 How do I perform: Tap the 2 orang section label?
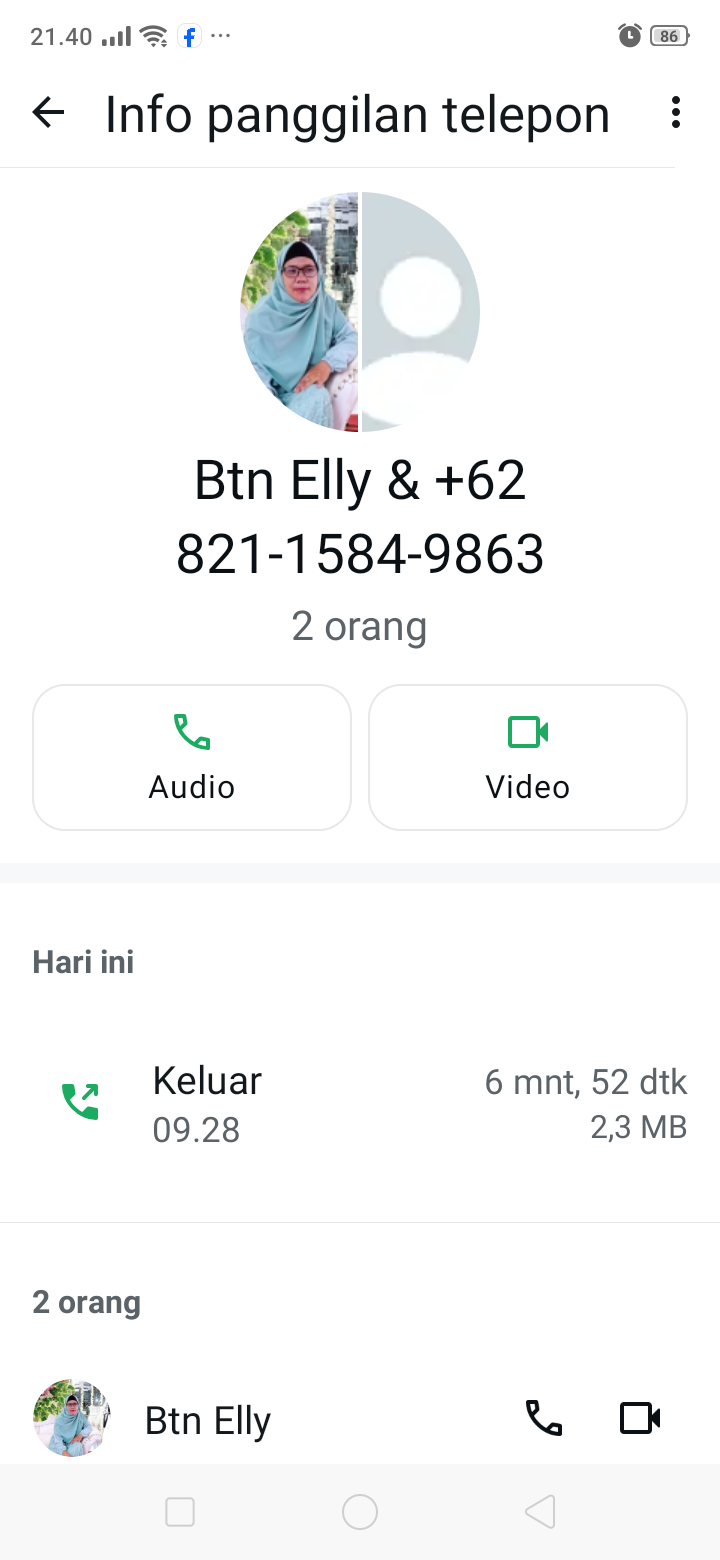(x=86, y=1301)
